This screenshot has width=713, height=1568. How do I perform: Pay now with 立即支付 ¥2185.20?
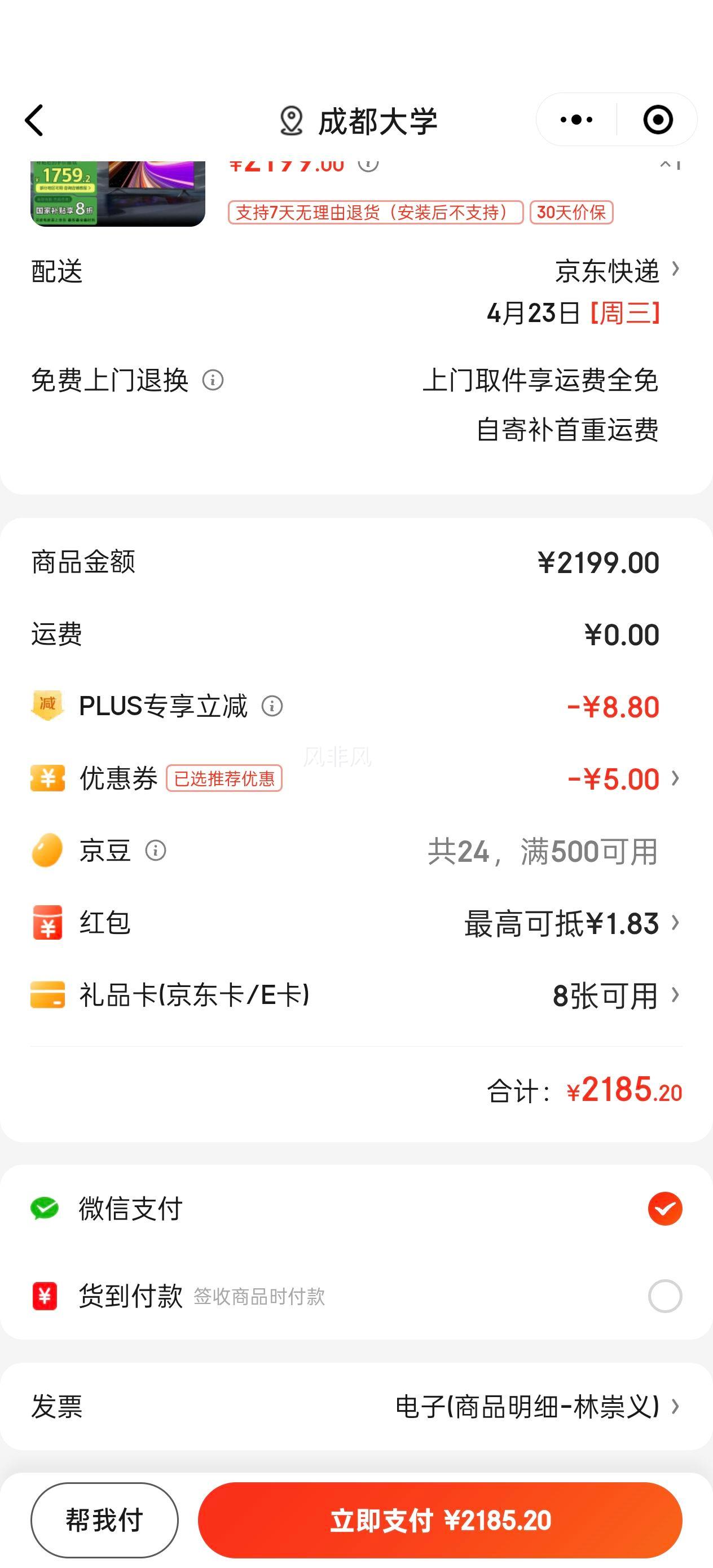pyautogui.click(x=439, y=1519)
